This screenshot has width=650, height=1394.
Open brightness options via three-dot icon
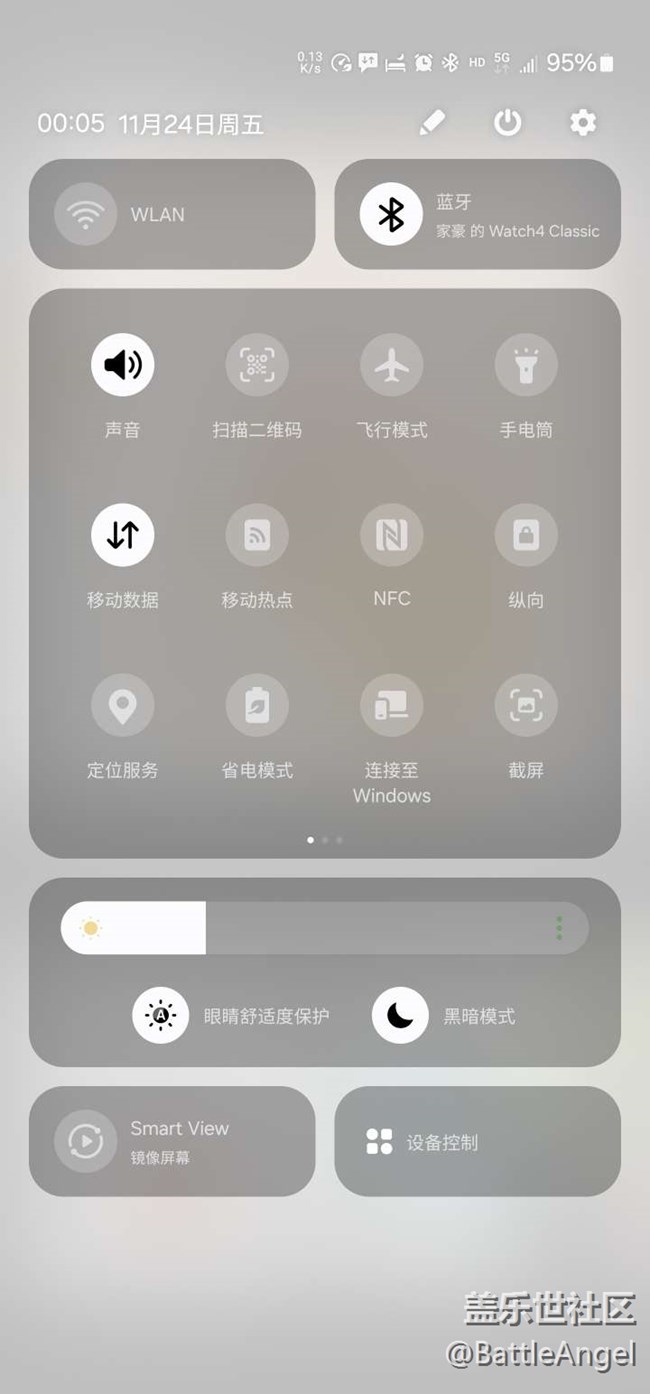point(559,928)
